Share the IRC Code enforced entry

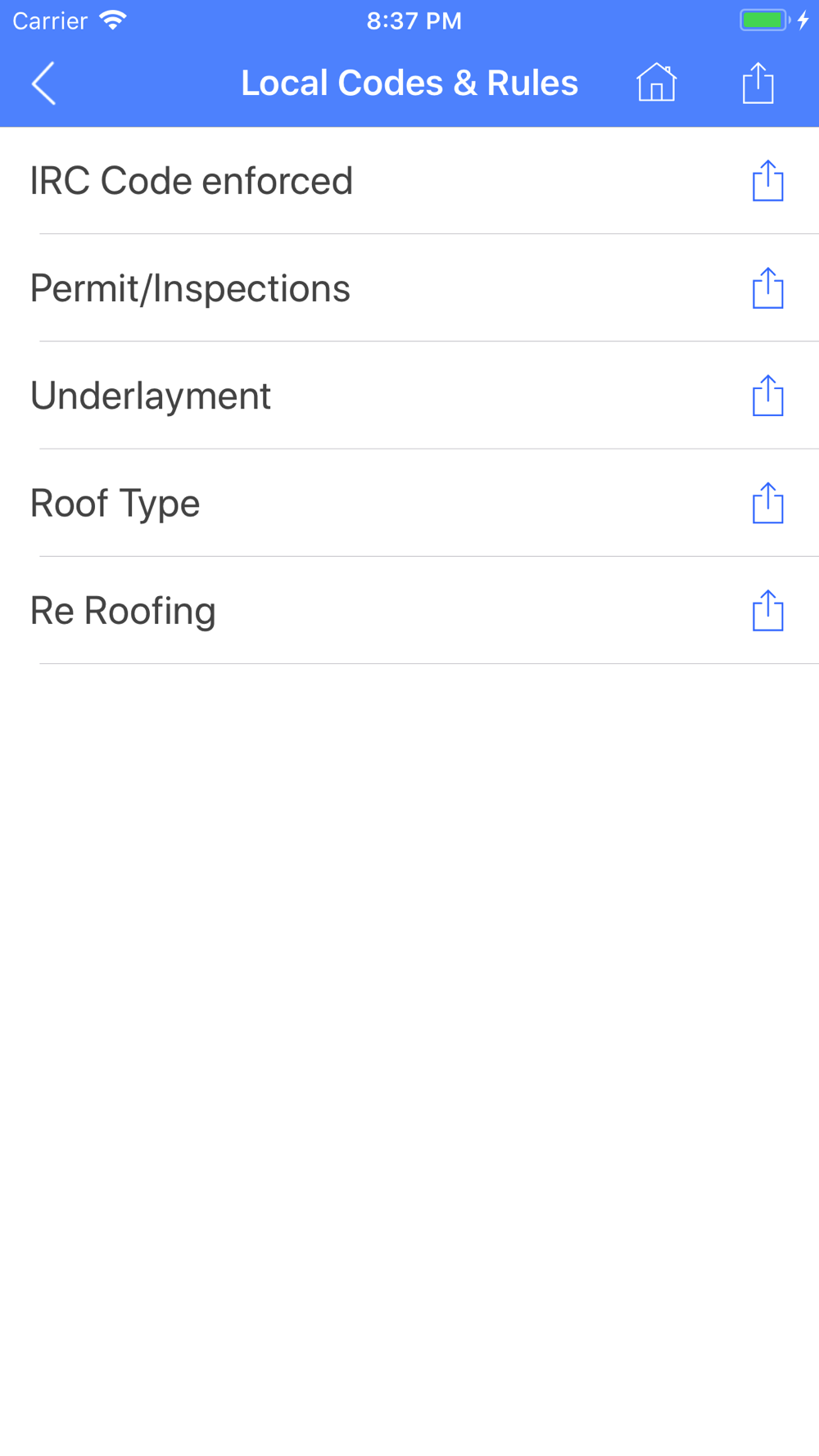point(767,181)
